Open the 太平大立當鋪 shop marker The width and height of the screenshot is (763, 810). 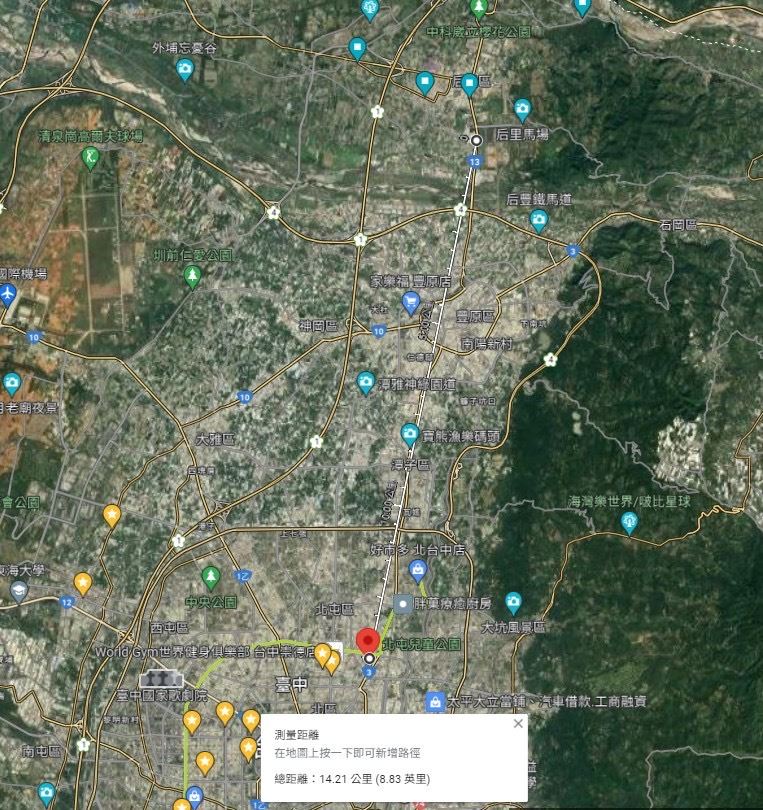435,702
